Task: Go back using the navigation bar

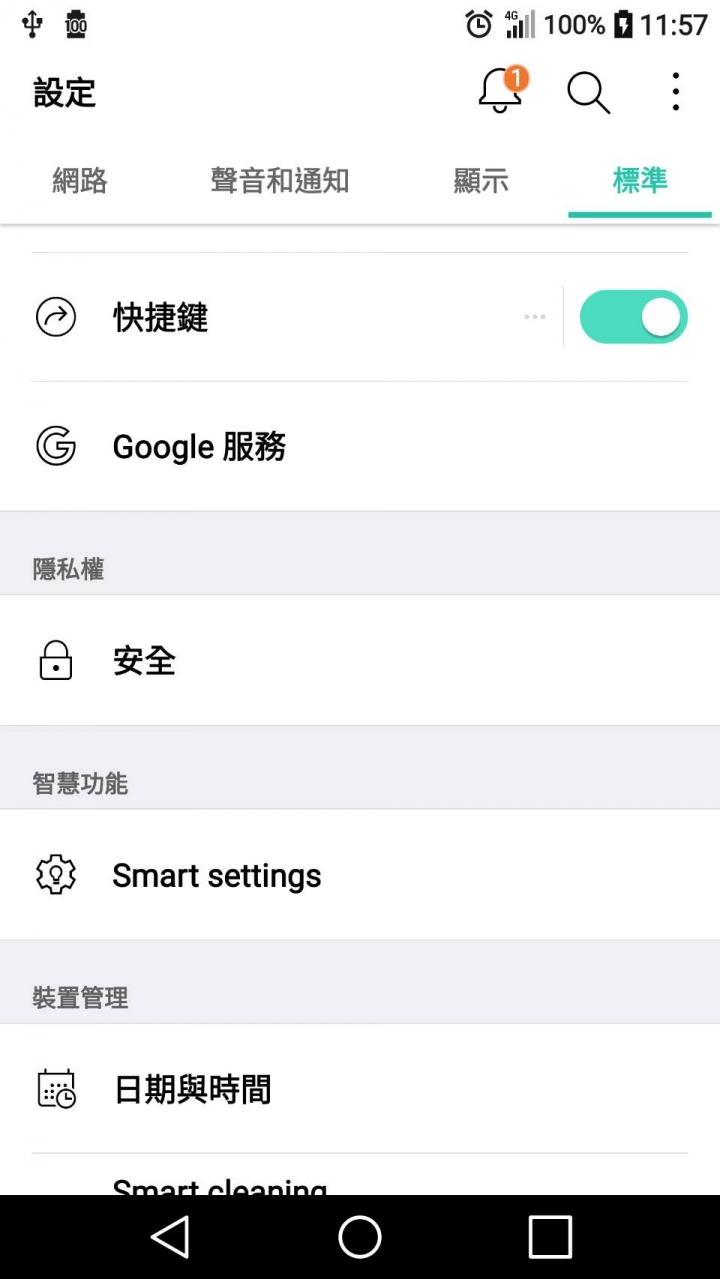Action: (x=170, y=1237)
